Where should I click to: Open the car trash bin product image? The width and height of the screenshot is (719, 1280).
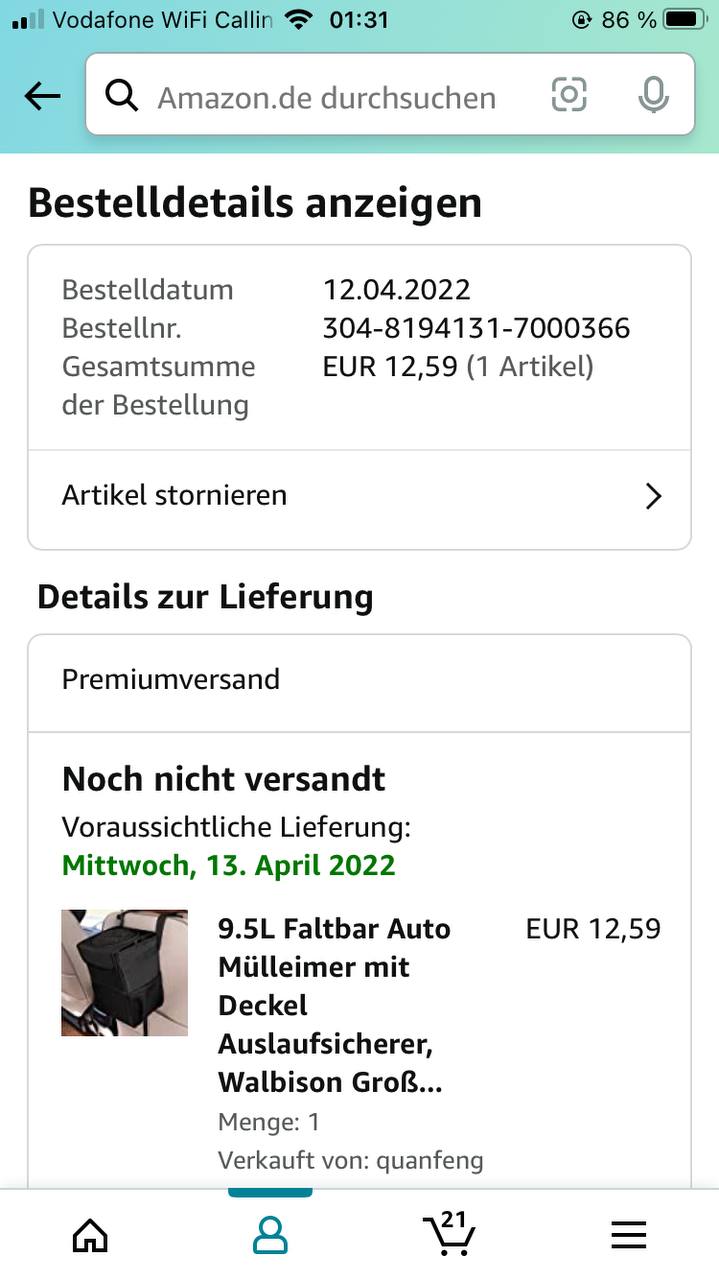point(124,972)
